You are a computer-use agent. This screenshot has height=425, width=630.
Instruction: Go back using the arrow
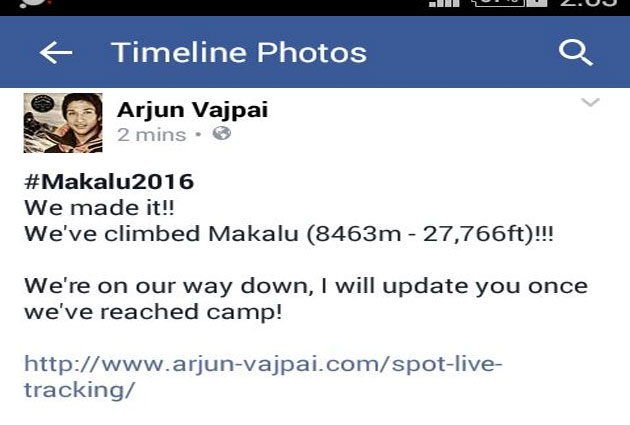pyautogui.click(x=56, y=52)
